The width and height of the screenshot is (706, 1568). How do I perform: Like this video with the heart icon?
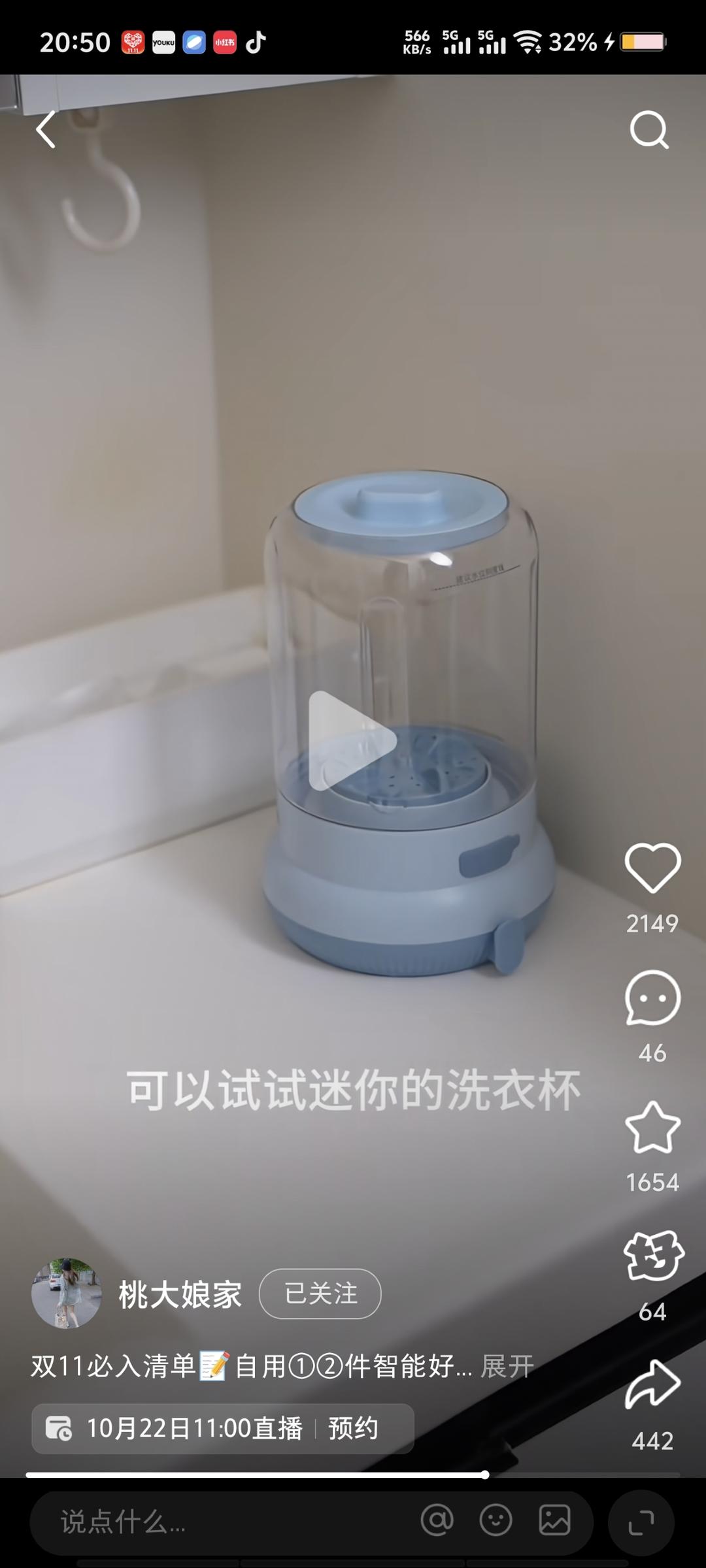[652, 868]
